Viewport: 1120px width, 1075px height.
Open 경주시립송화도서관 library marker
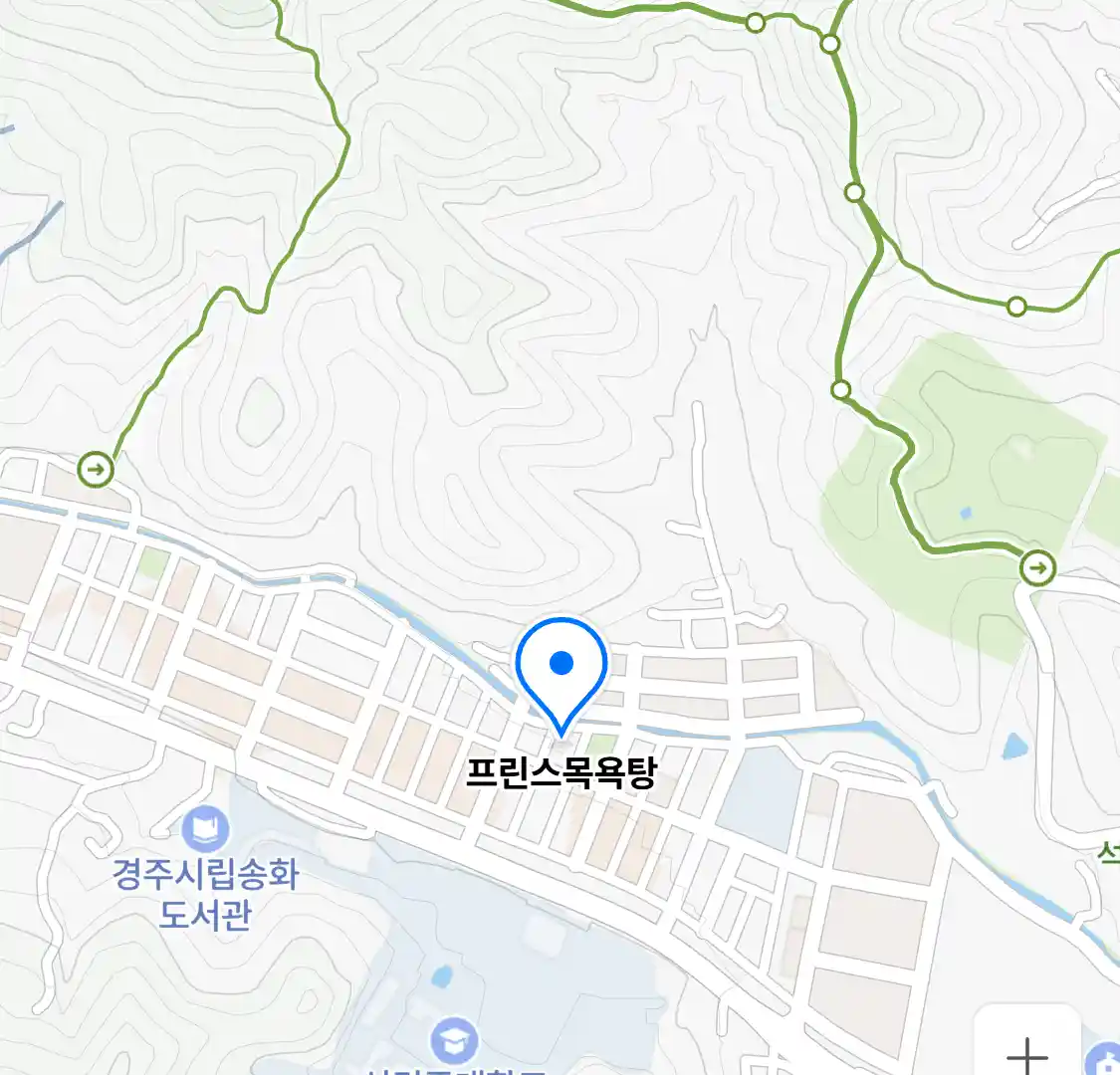pyautogui.click(x=206, y=829)
